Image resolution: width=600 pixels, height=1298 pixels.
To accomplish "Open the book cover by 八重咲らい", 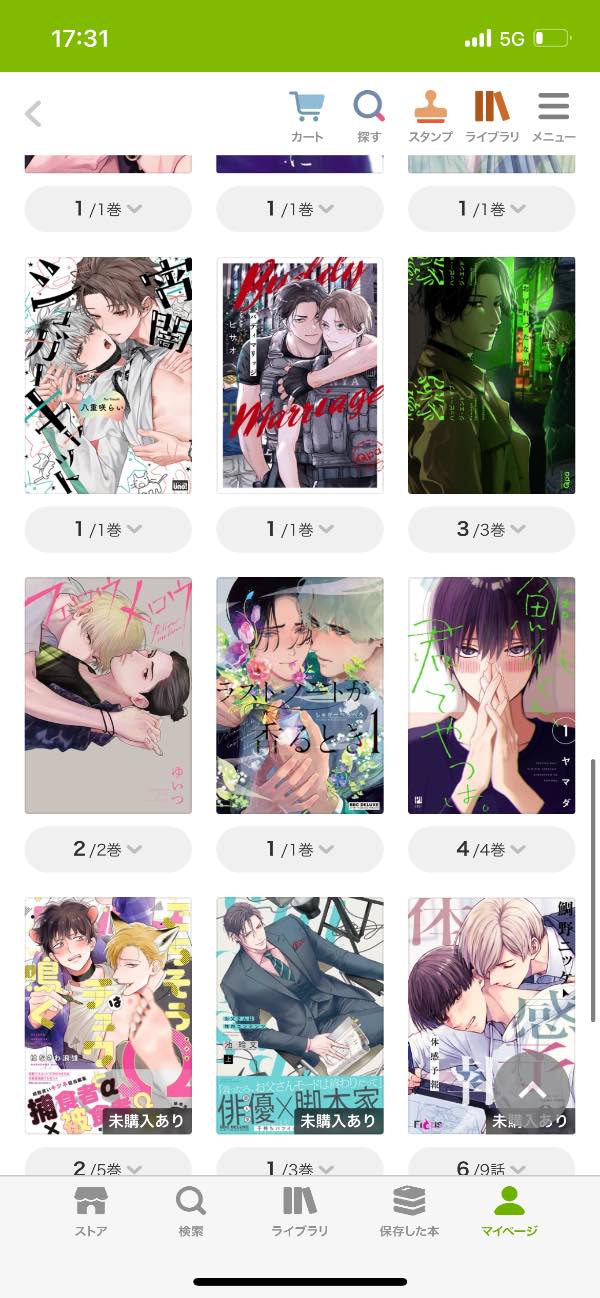I will [108, 375].
